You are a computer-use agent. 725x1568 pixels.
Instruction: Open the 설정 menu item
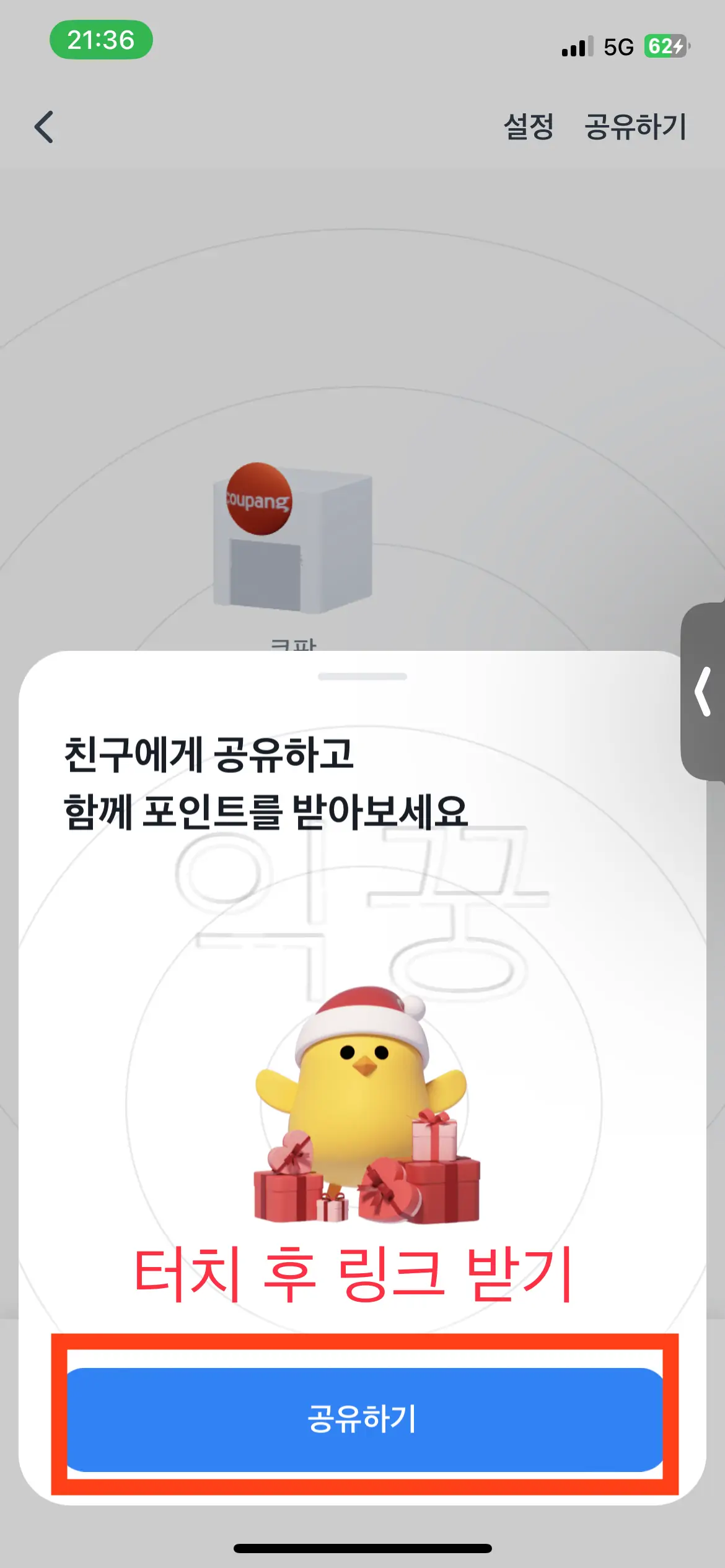[529, 127]
